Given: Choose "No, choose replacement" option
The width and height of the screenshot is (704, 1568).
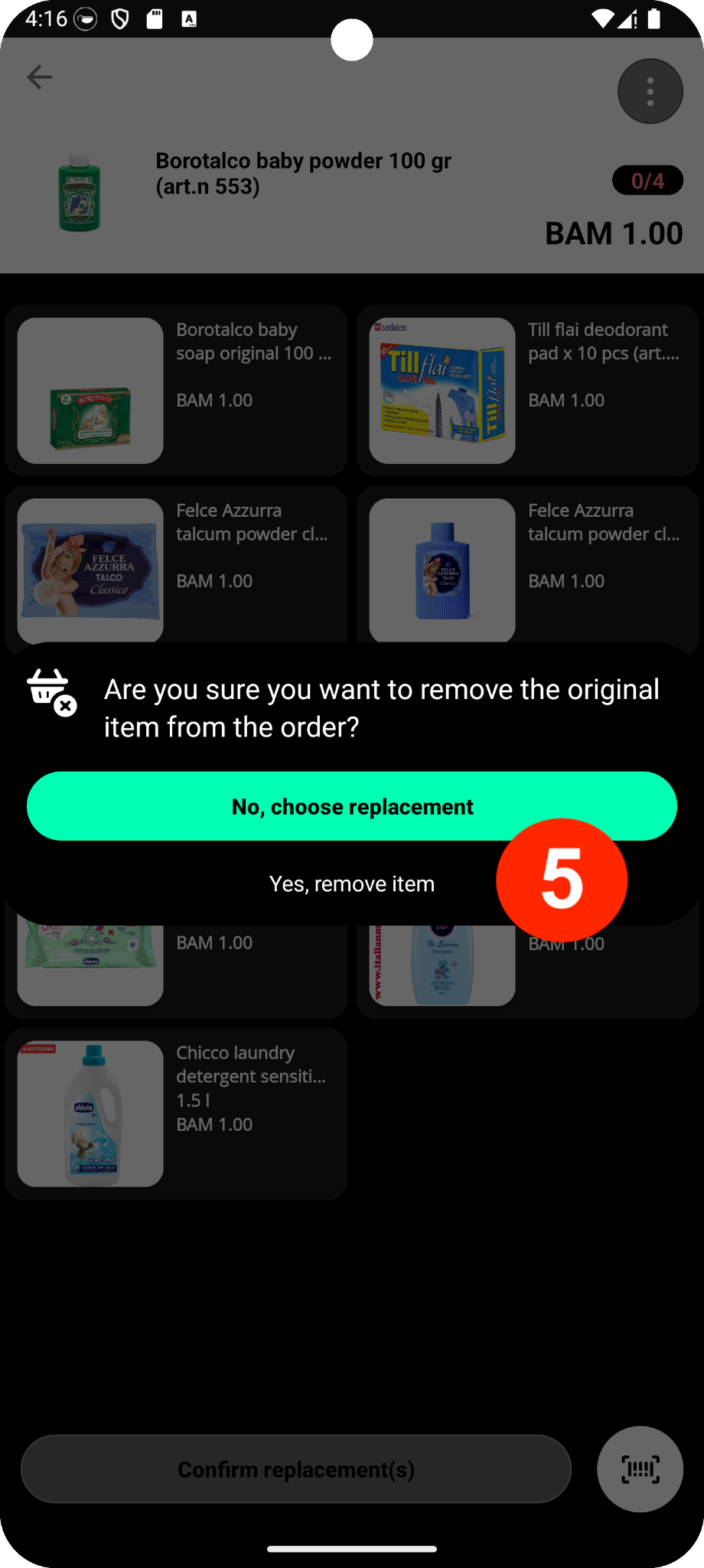Looking at the screenshot, I should point(352,806).
